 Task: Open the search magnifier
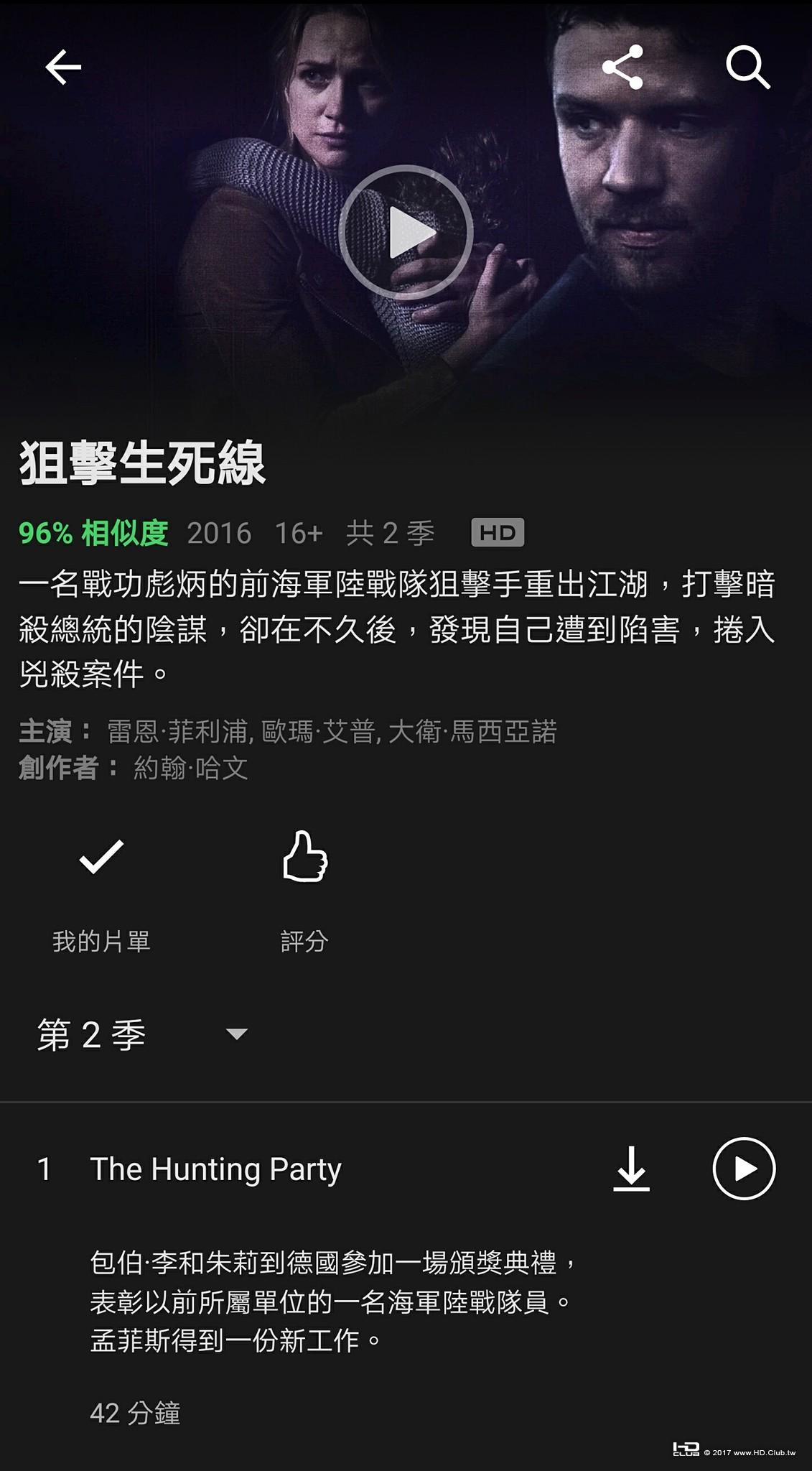coord(747,68)
